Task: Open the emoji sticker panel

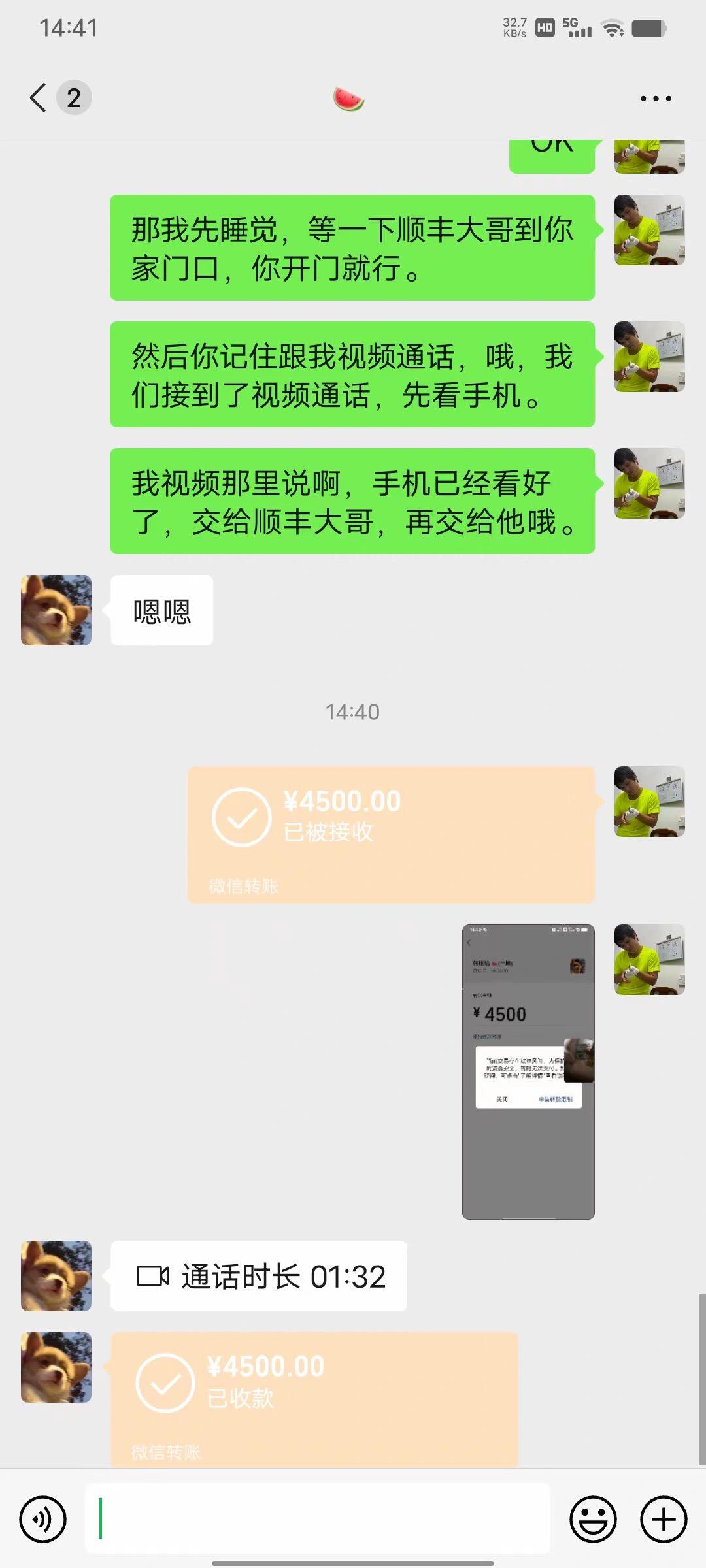Action: point(593,1519)
